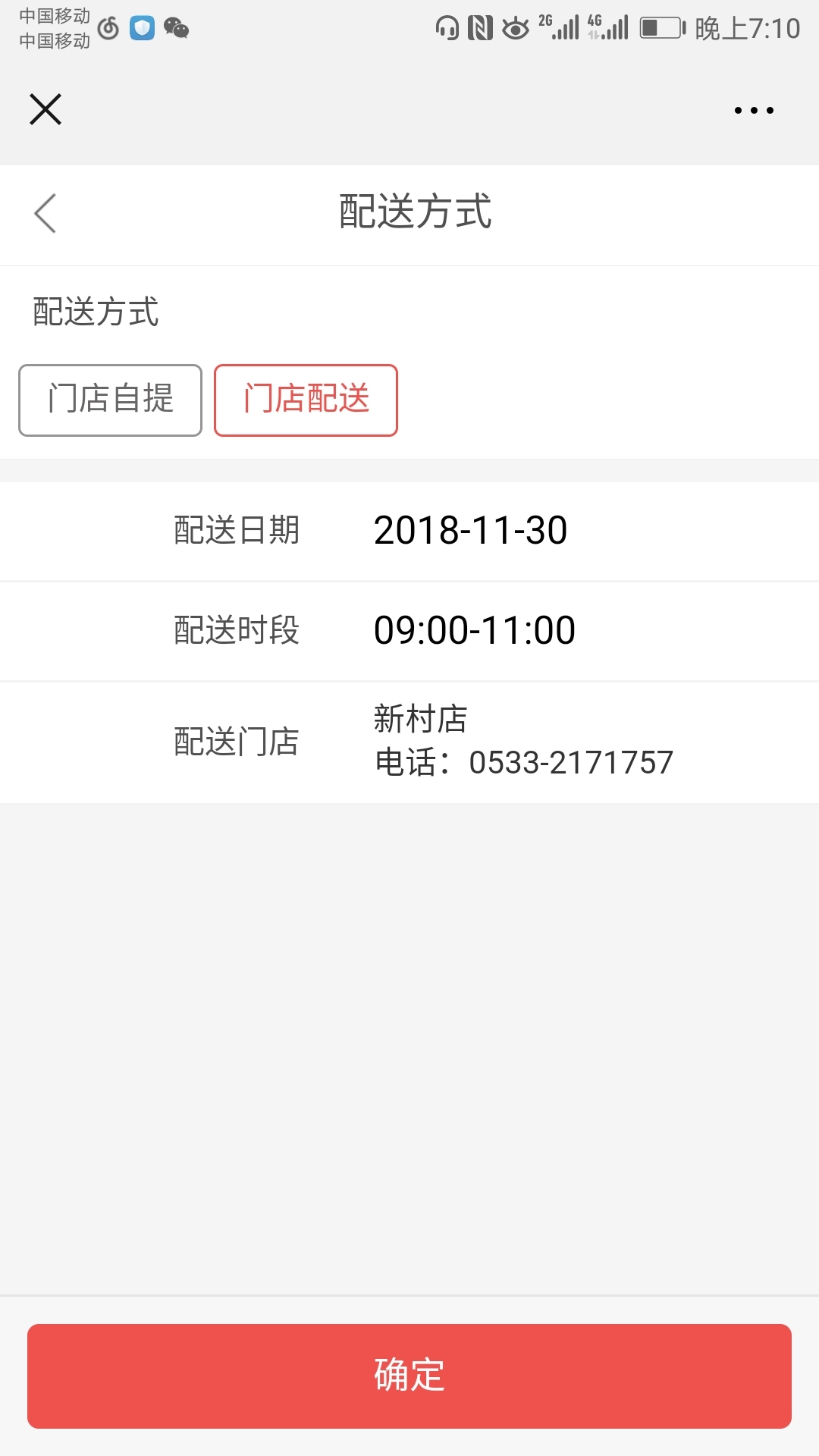Tap the date value 2018-11-30
The image size is (819, 1456).
coord(471,531)
